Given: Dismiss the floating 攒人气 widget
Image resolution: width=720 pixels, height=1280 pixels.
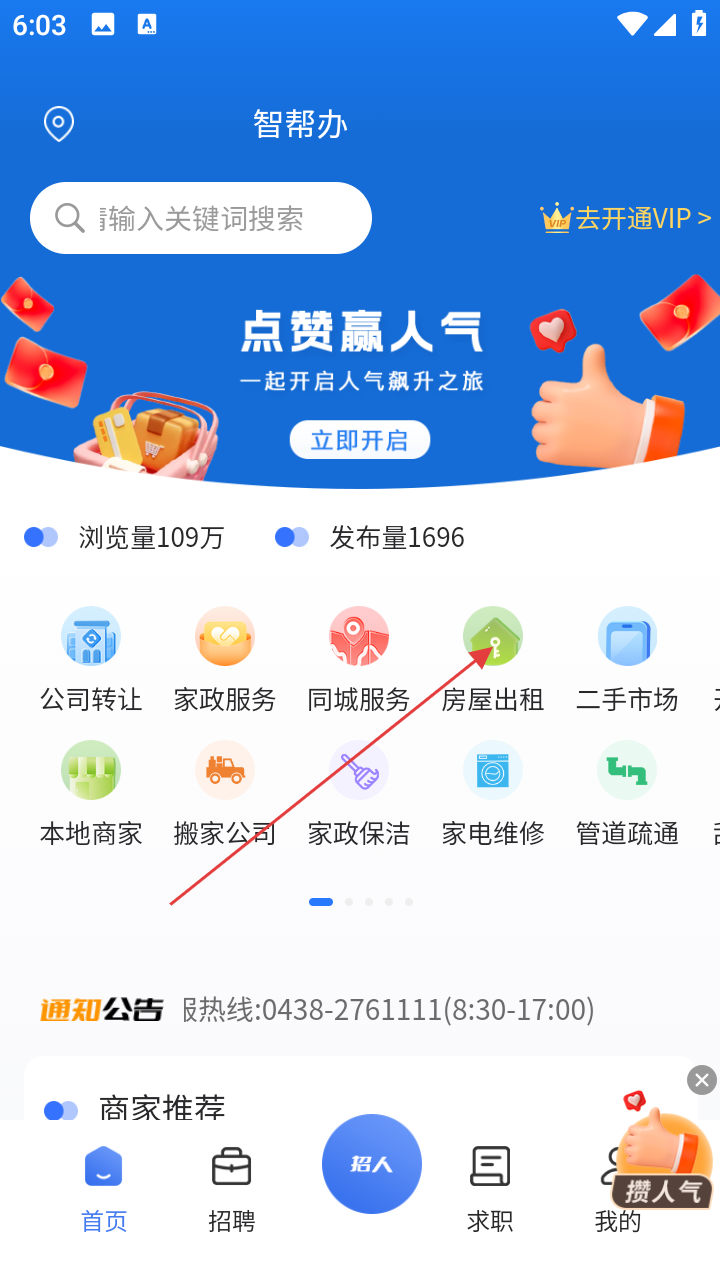Looking at the screenshot, I should point(702,1080).
